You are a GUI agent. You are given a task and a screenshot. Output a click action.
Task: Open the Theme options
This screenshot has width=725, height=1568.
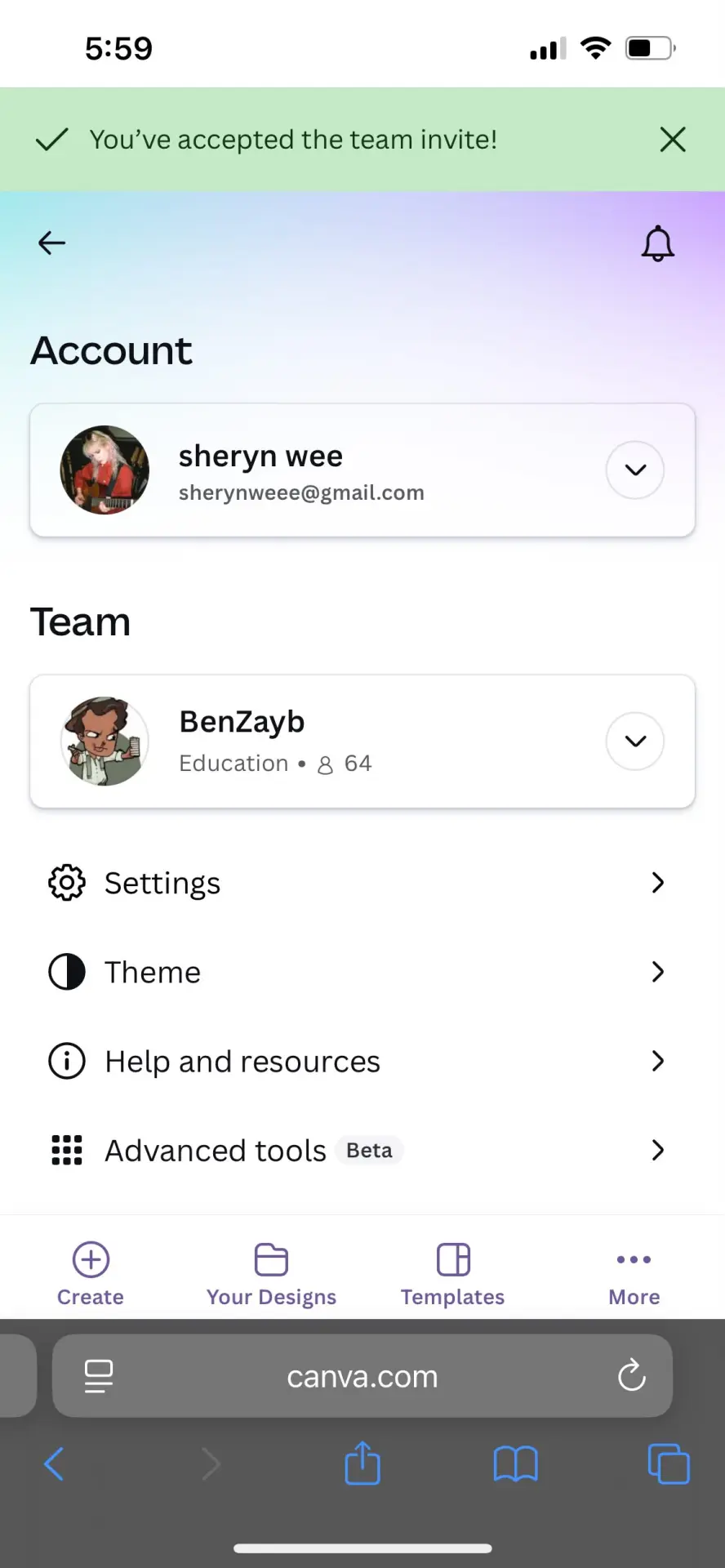pos(362,972)
